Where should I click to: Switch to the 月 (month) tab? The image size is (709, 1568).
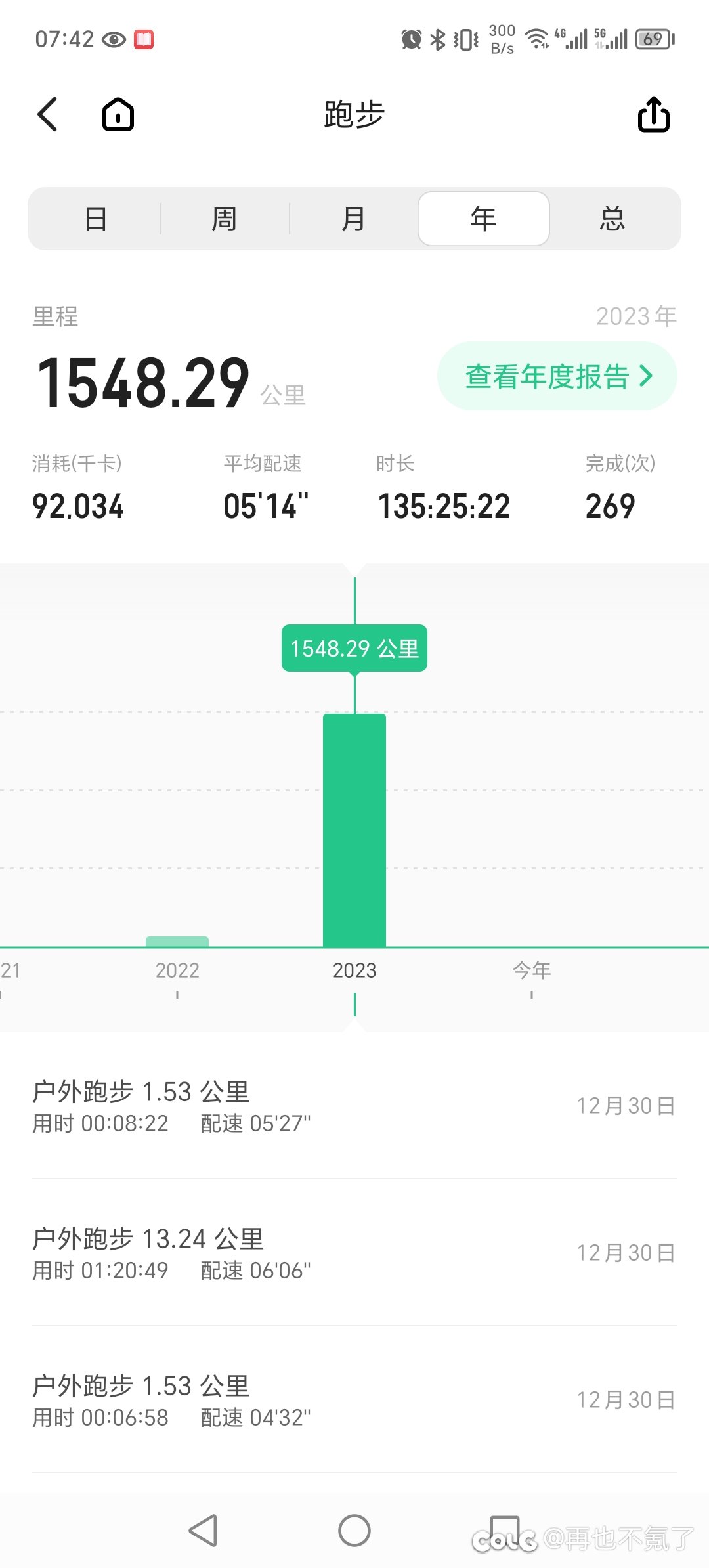[354, 219]
